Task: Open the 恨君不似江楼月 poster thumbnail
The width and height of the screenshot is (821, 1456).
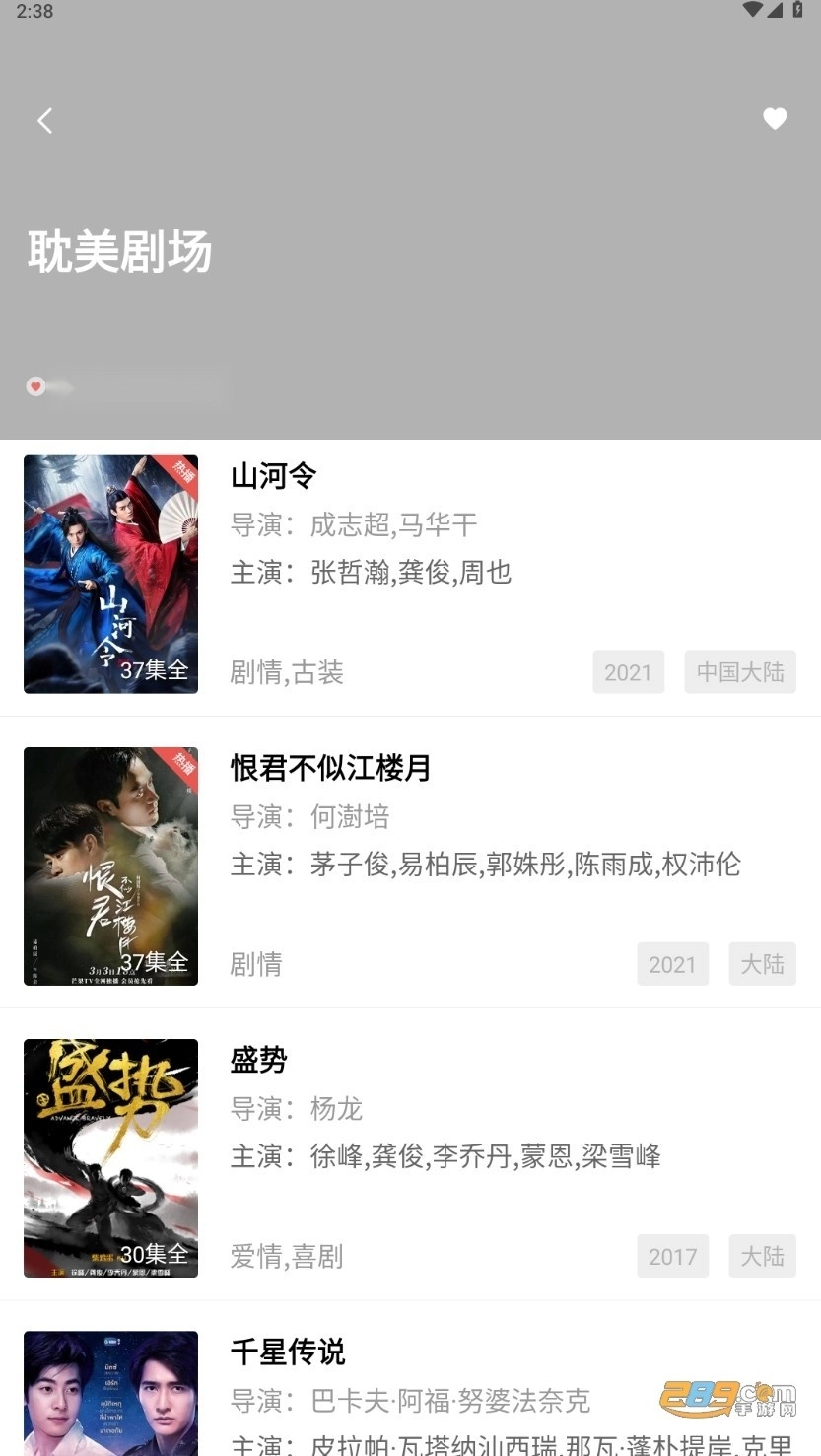Action: pos(110,867)
